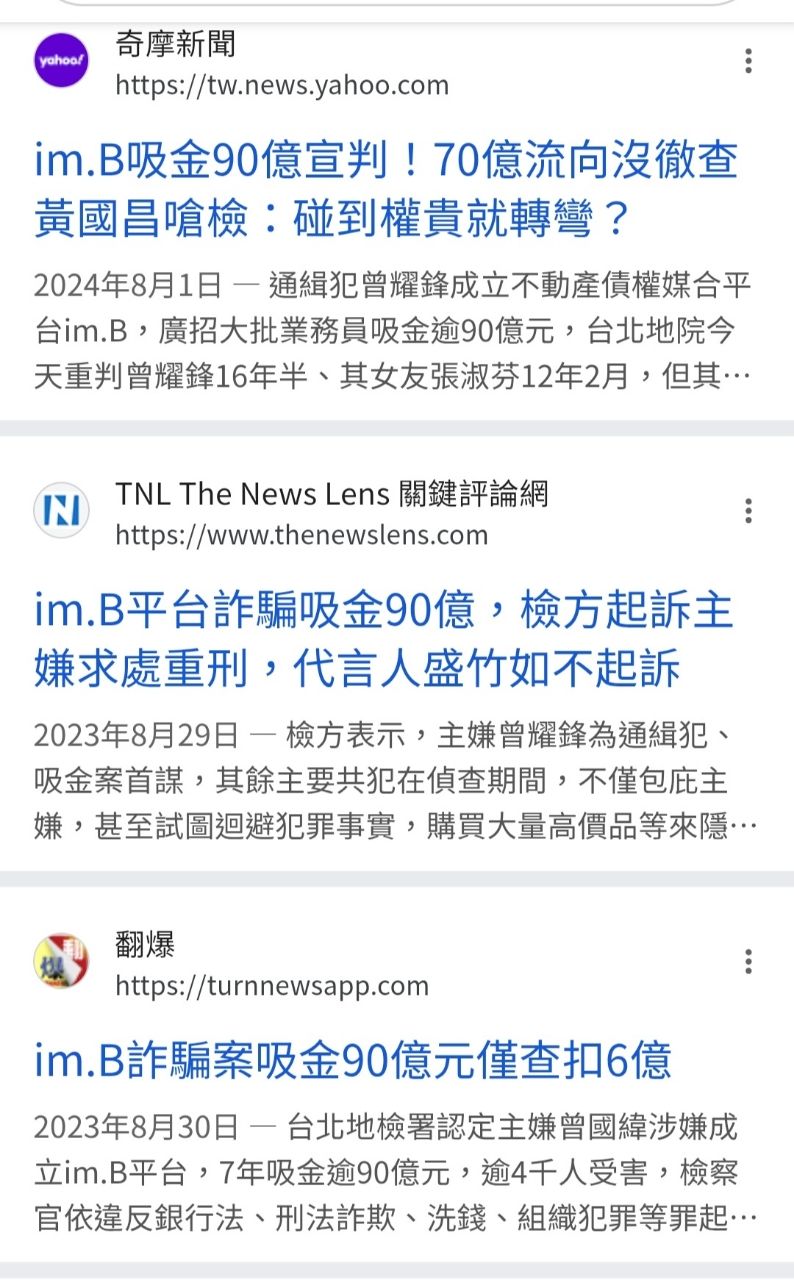This screenshot has height=1280, width=794.
Task: Open overflow menu for 翻爆 result
Action: tap(748, 962)
